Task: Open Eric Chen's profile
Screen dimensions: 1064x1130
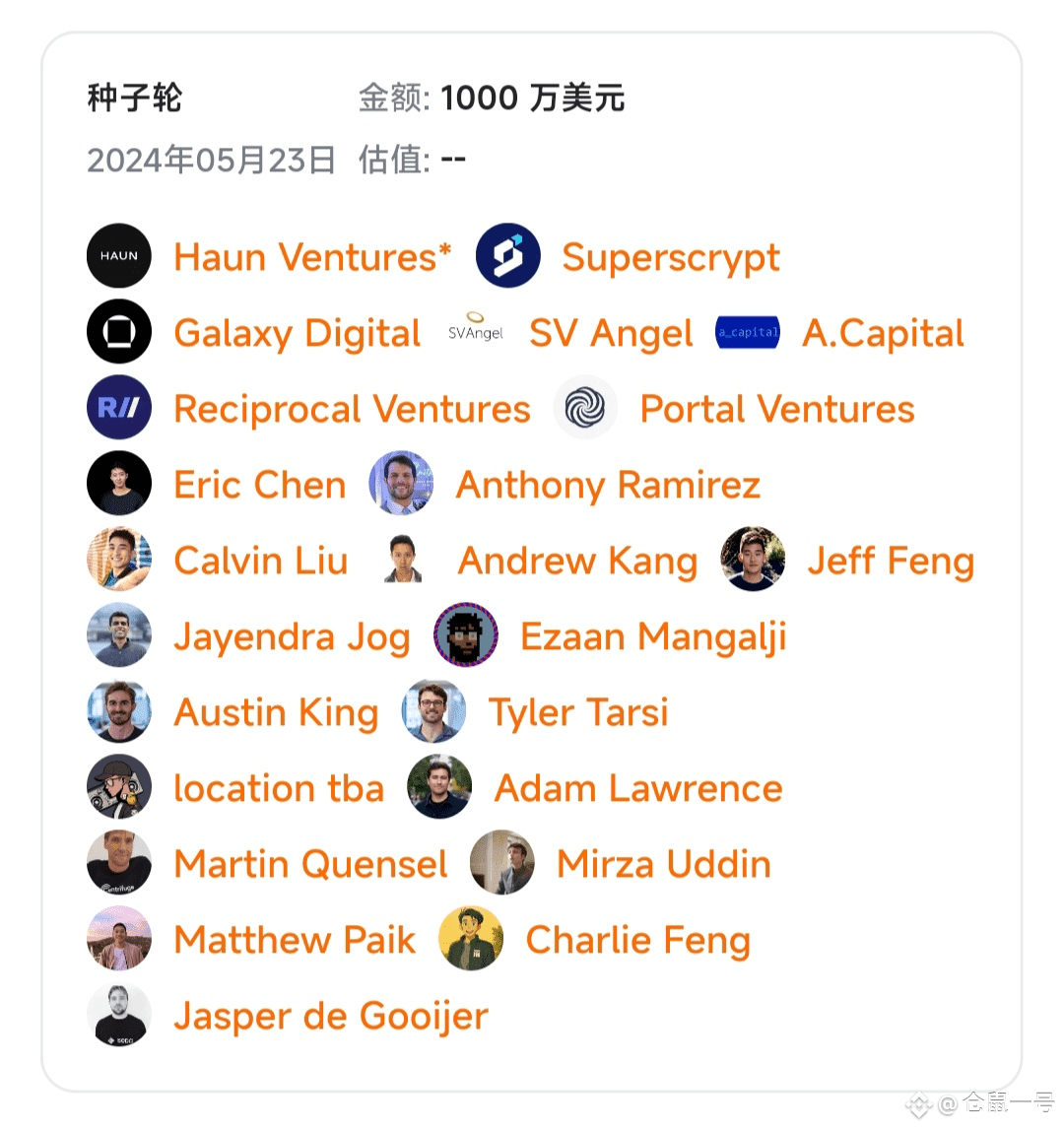Action: [259, 485]
